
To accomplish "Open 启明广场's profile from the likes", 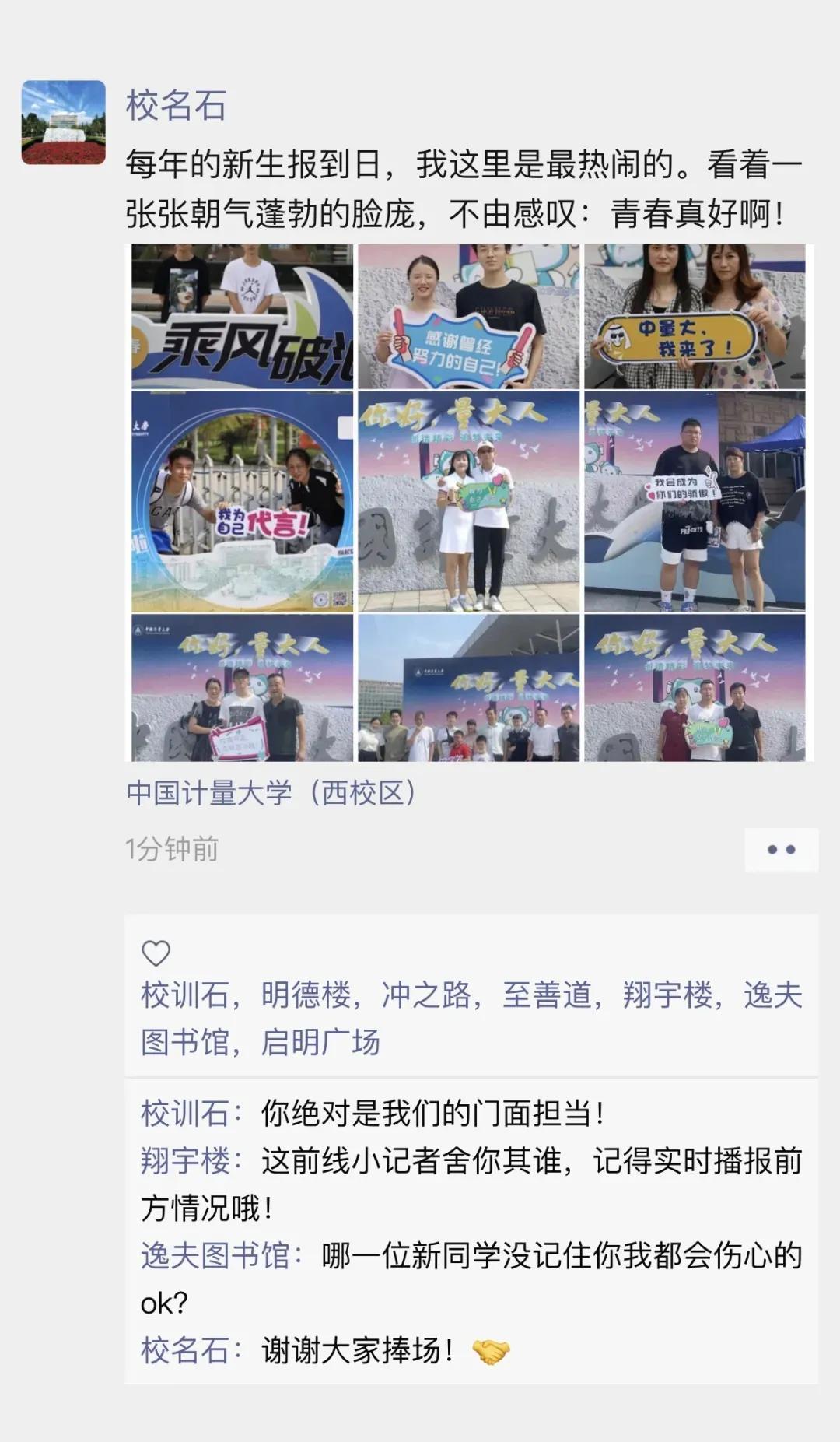I will pyautogui.click(x=320, y=1043).
